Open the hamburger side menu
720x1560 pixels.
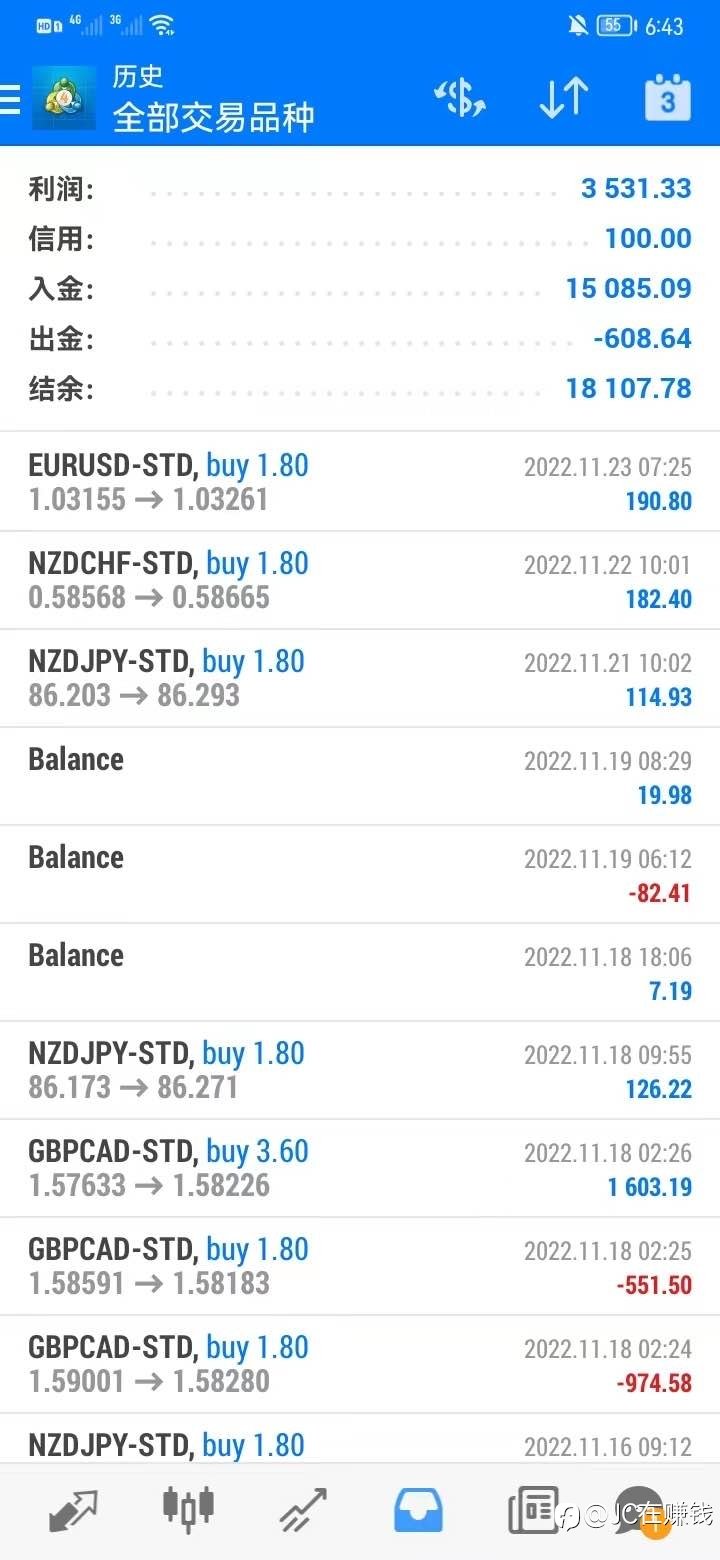pos(9,99)
